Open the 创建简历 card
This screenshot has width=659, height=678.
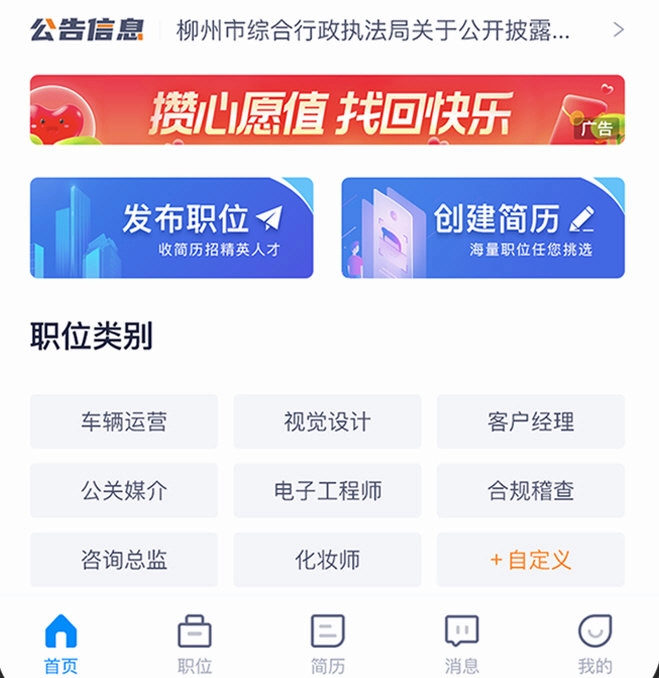[x=483, y=228]
